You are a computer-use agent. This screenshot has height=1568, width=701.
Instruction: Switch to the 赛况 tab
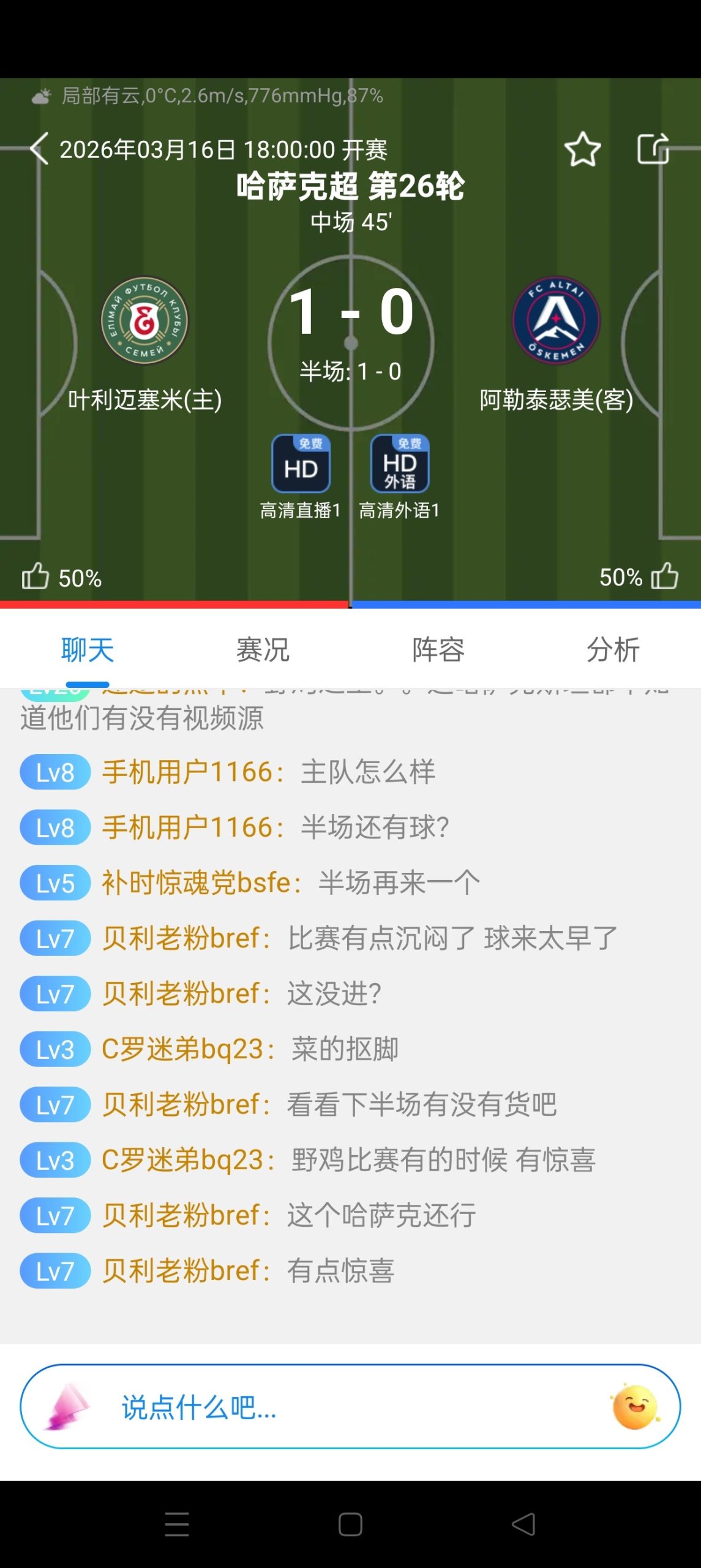[x=263, y=649]
